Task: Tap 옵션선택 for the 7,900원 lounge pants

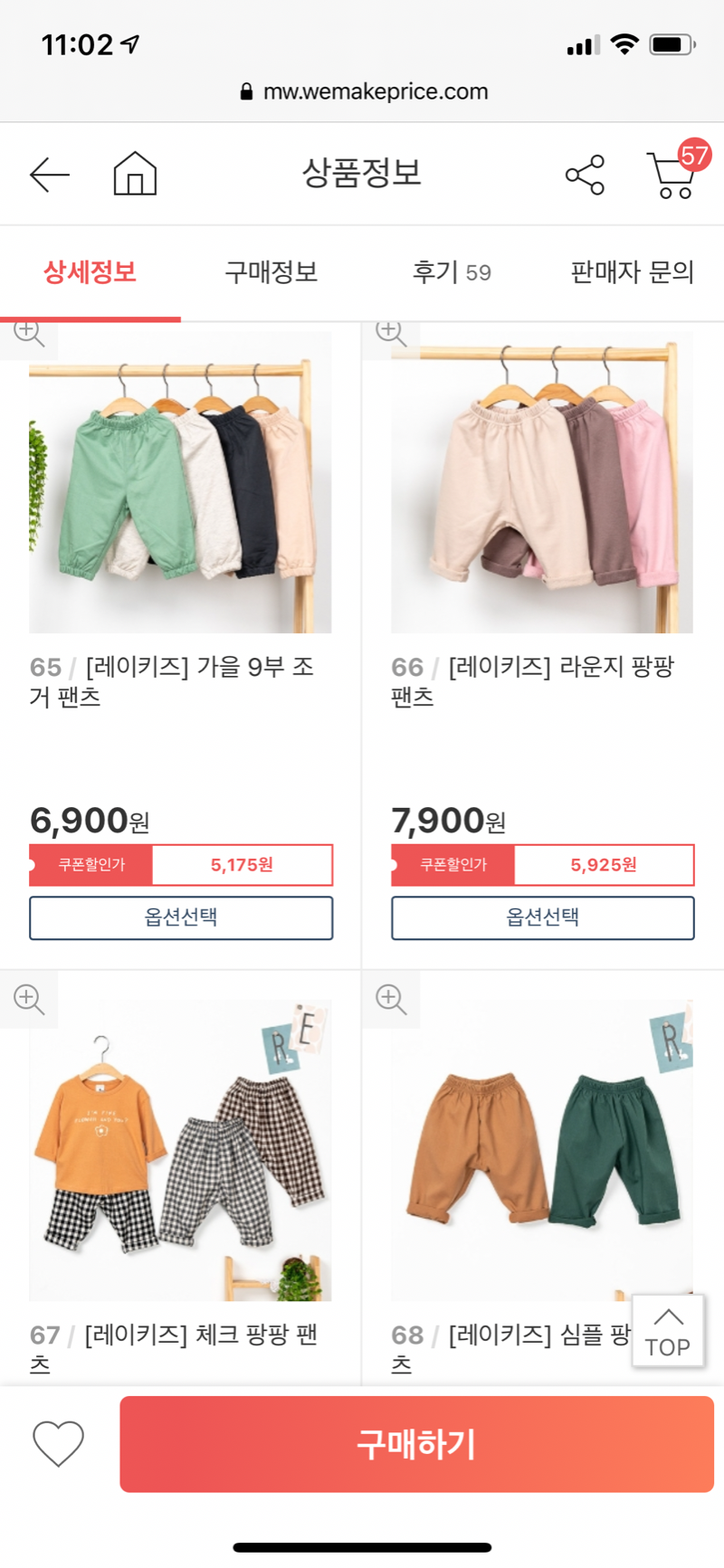Action: [x=542, y=917]
